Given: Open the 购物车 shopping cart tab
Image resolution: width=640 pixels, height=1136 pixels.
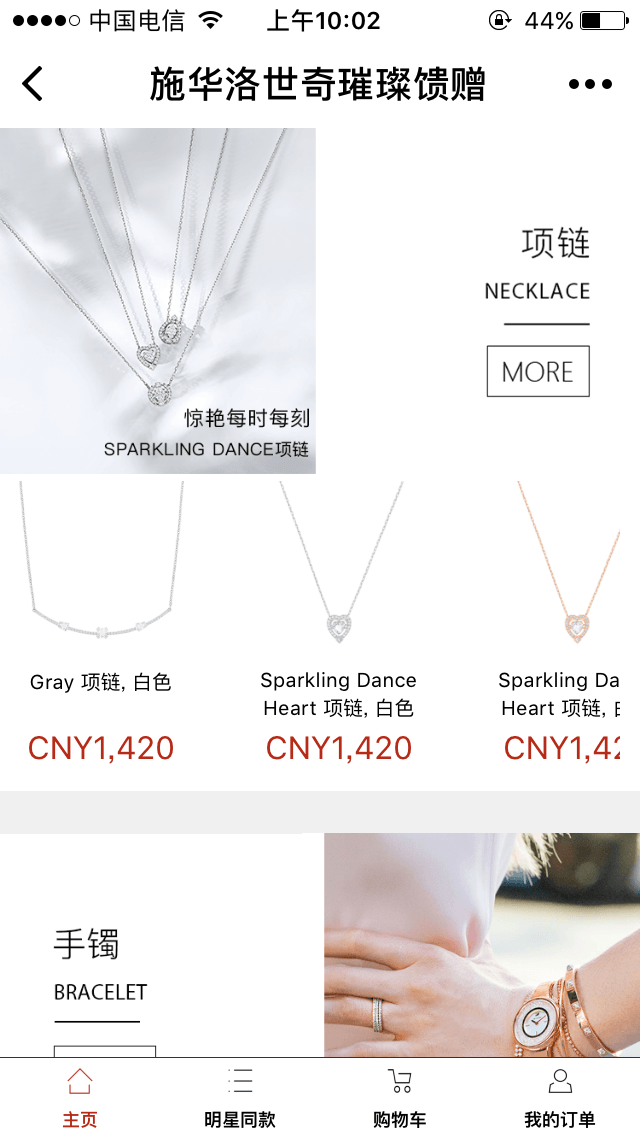Looking at the screenshot, I should (400, 1096).
